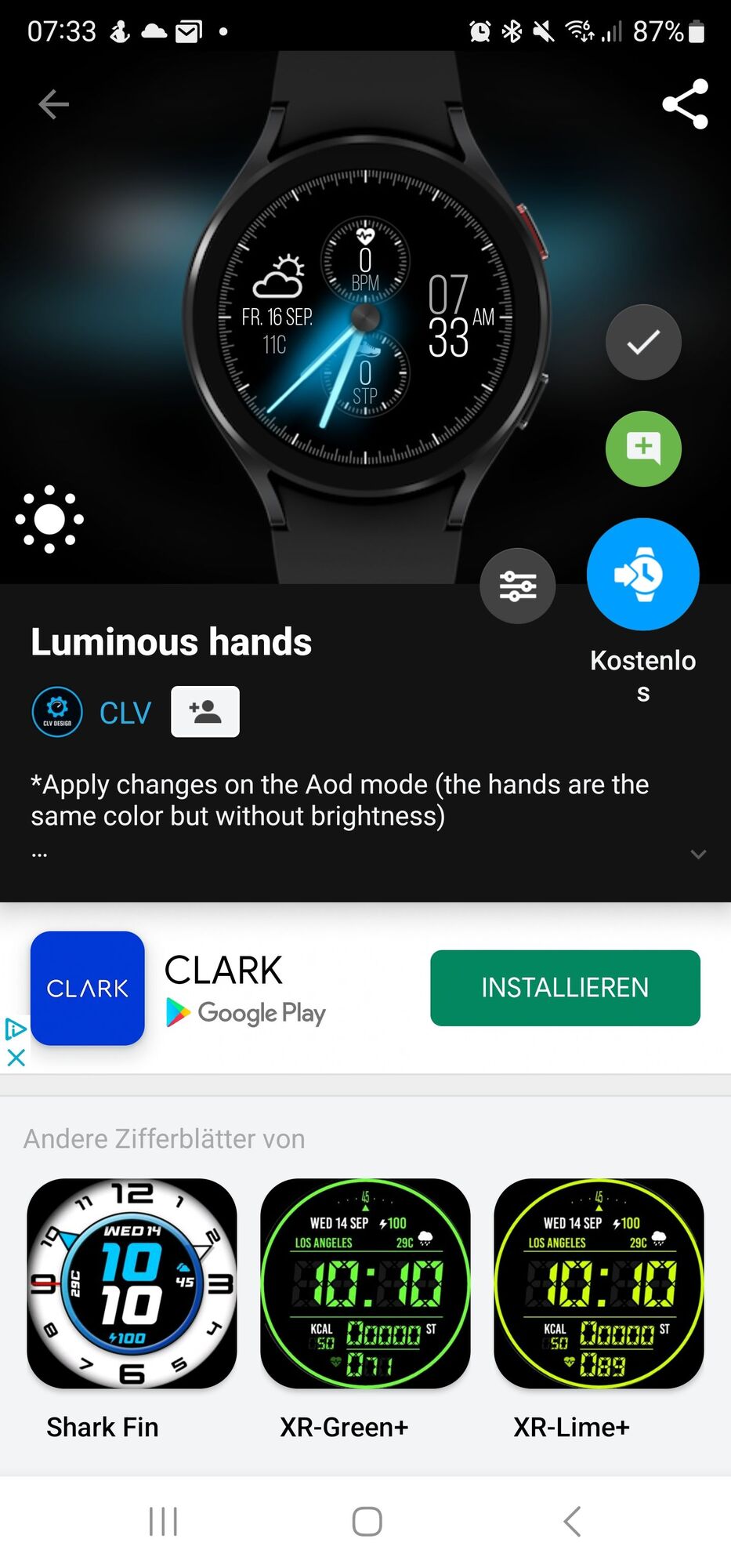Open the XR-Lime+ watch face
Screen dimensions: 731x1568
(599, 1283)
